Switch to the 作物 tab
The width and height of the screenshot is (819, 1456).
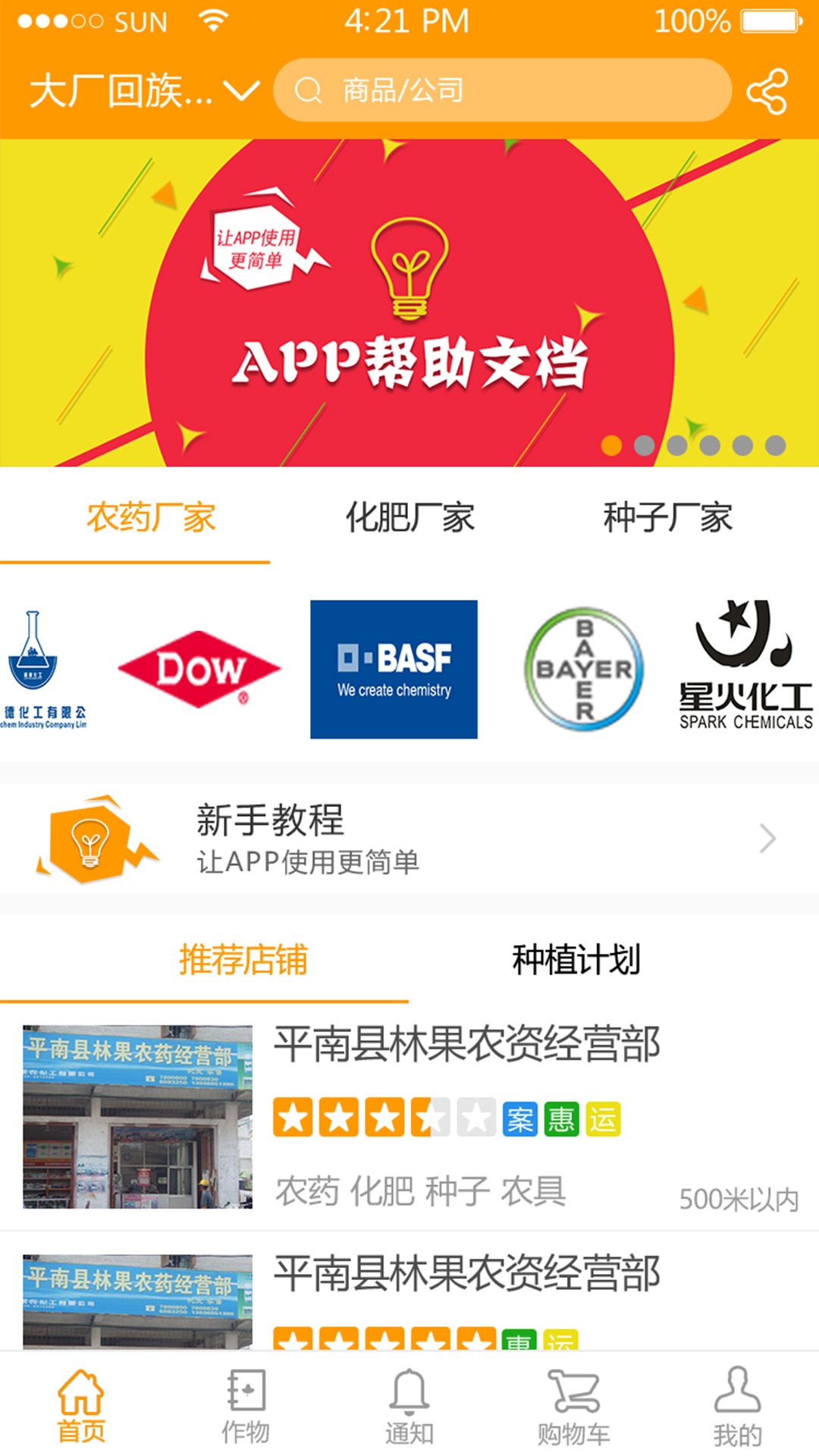click(x=245, y=1407)
